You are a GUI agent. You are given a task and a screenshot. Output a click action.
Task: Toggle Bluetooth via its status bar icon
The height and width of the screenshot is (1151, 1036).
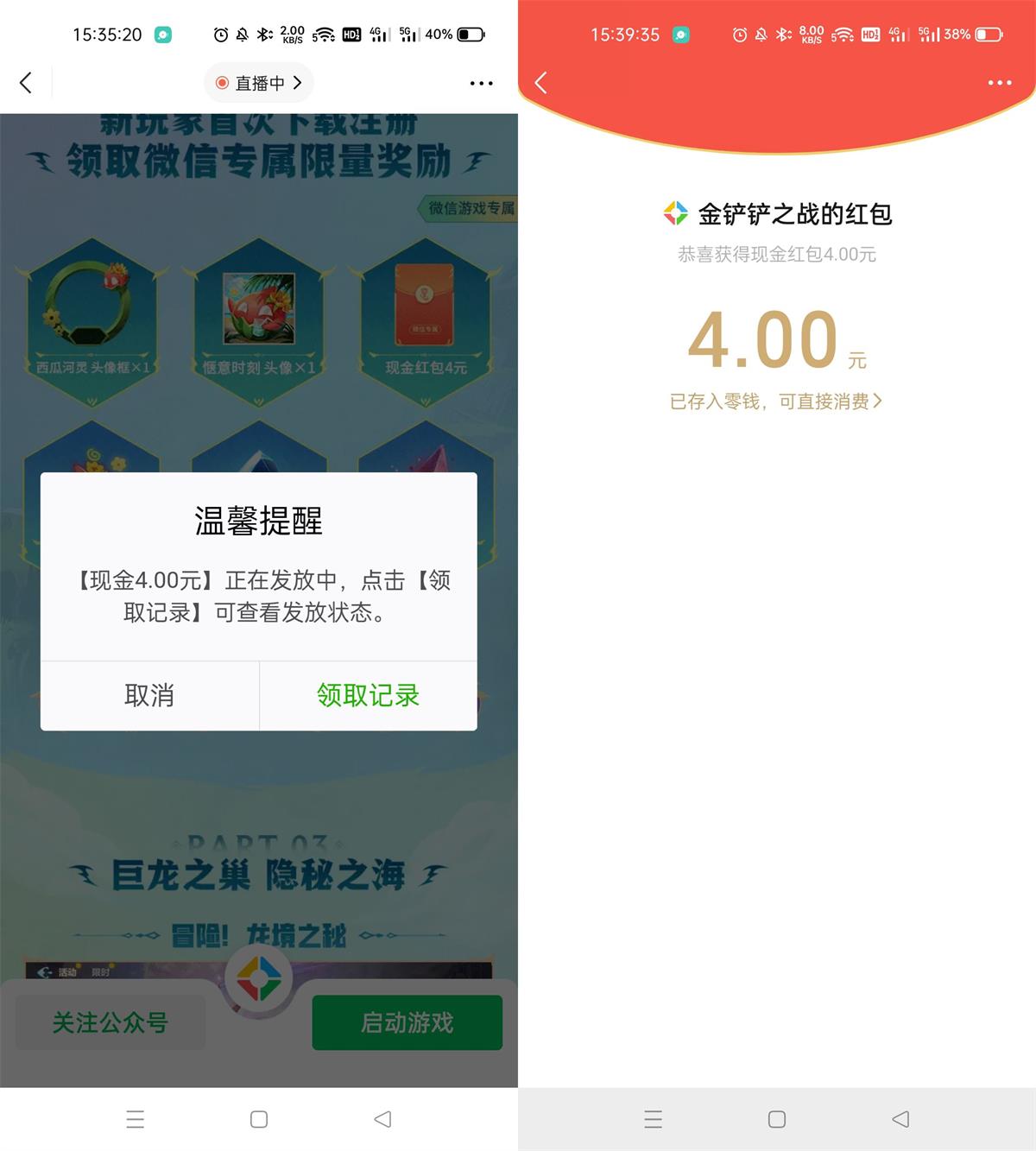click(x=262, y=34)
